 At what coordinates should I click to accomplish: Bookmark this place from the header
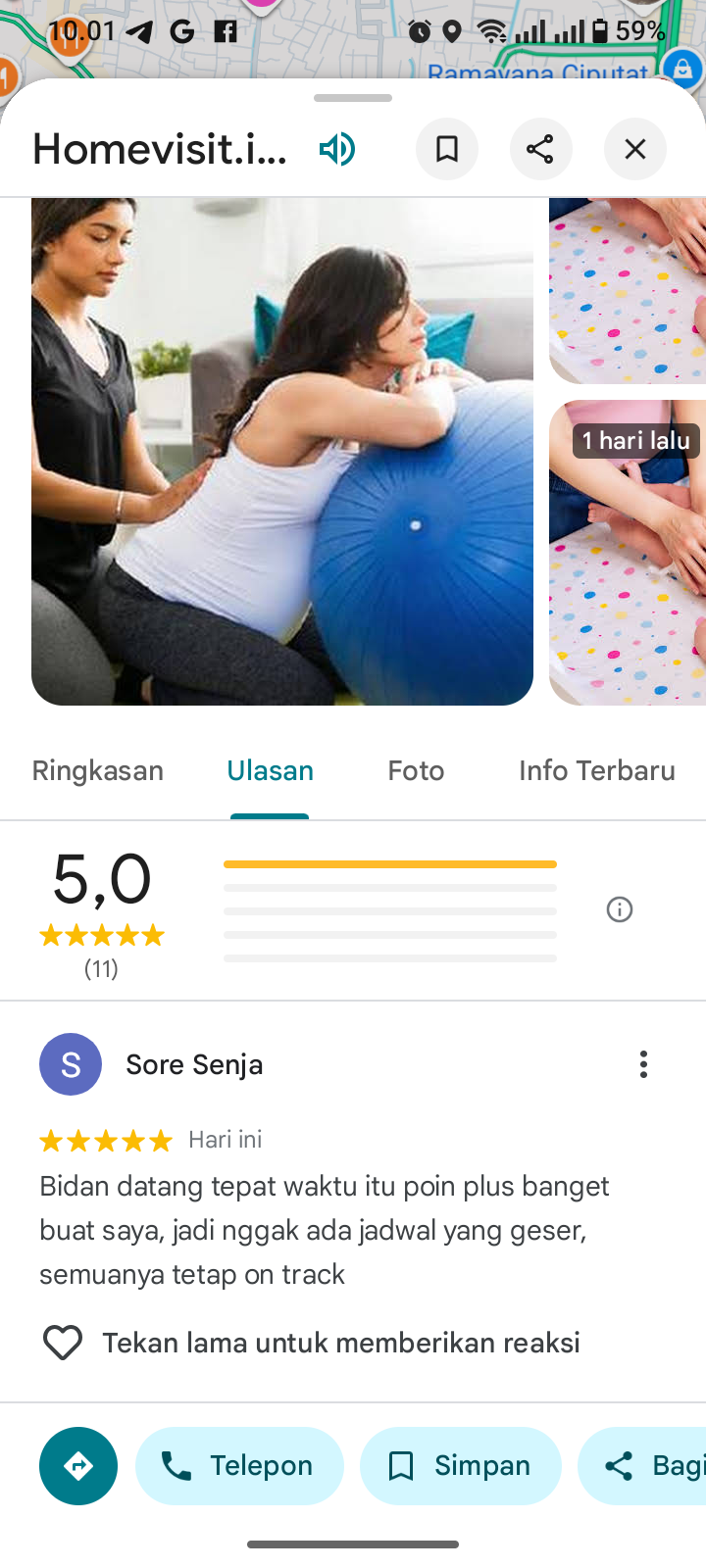(x=447, y=149)
